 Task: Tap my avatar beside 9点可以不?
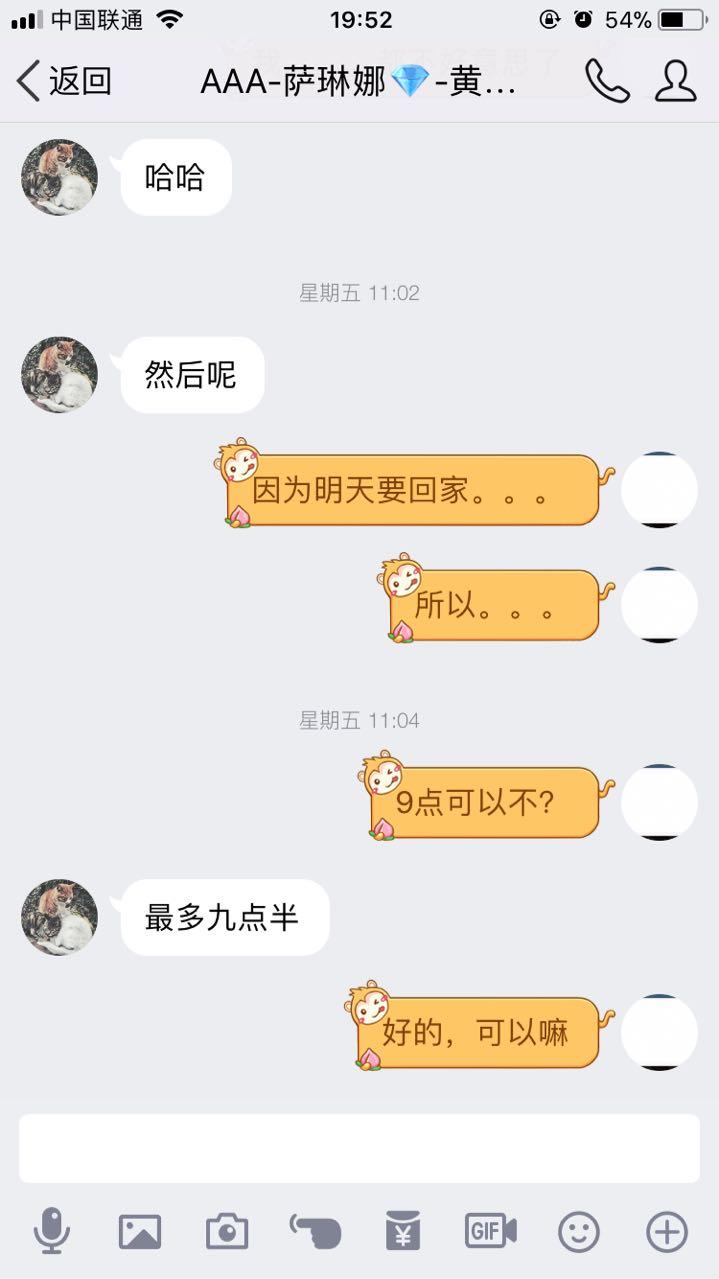659,802
